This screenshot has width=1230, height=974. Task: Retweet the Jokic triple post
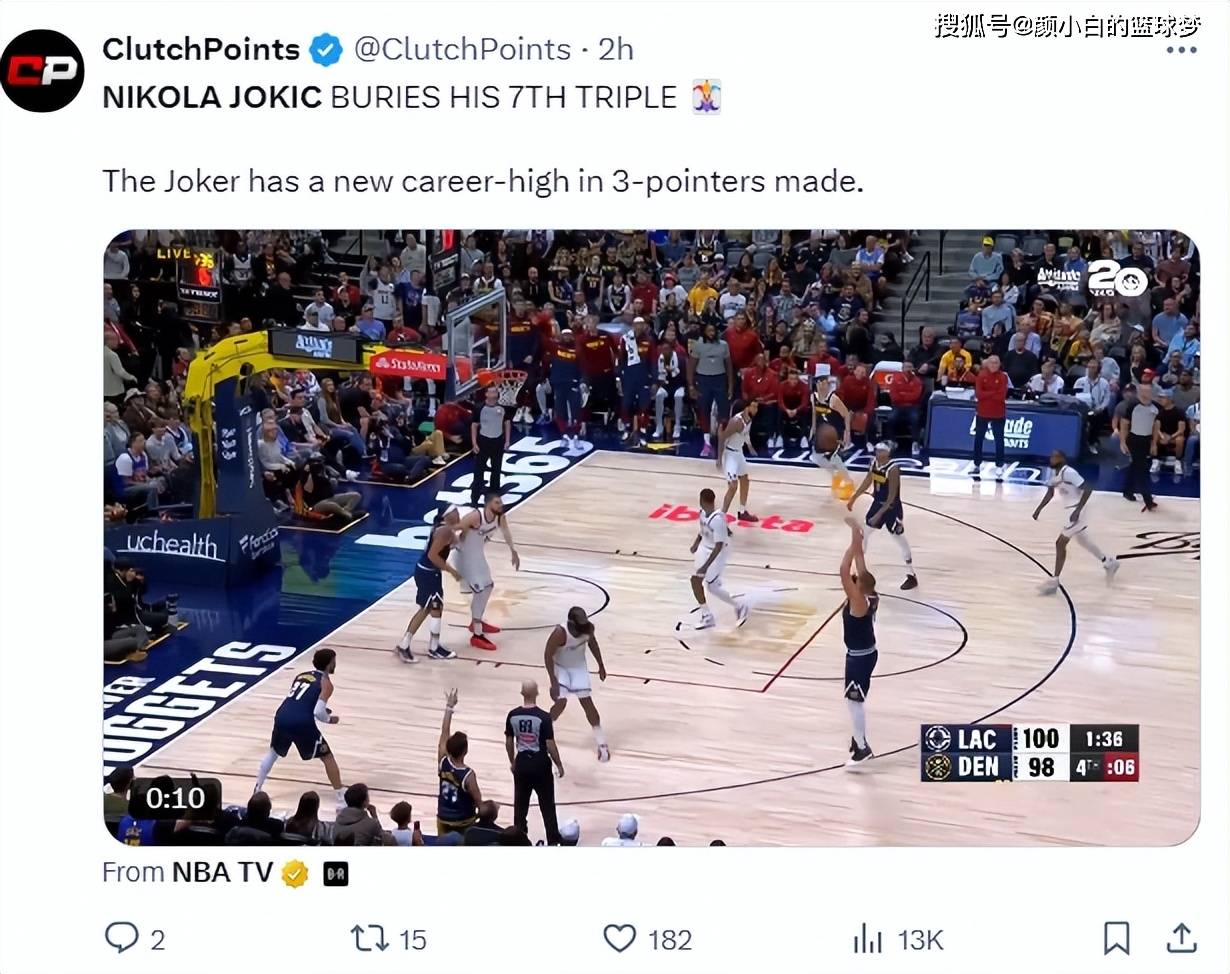point(368,938)
